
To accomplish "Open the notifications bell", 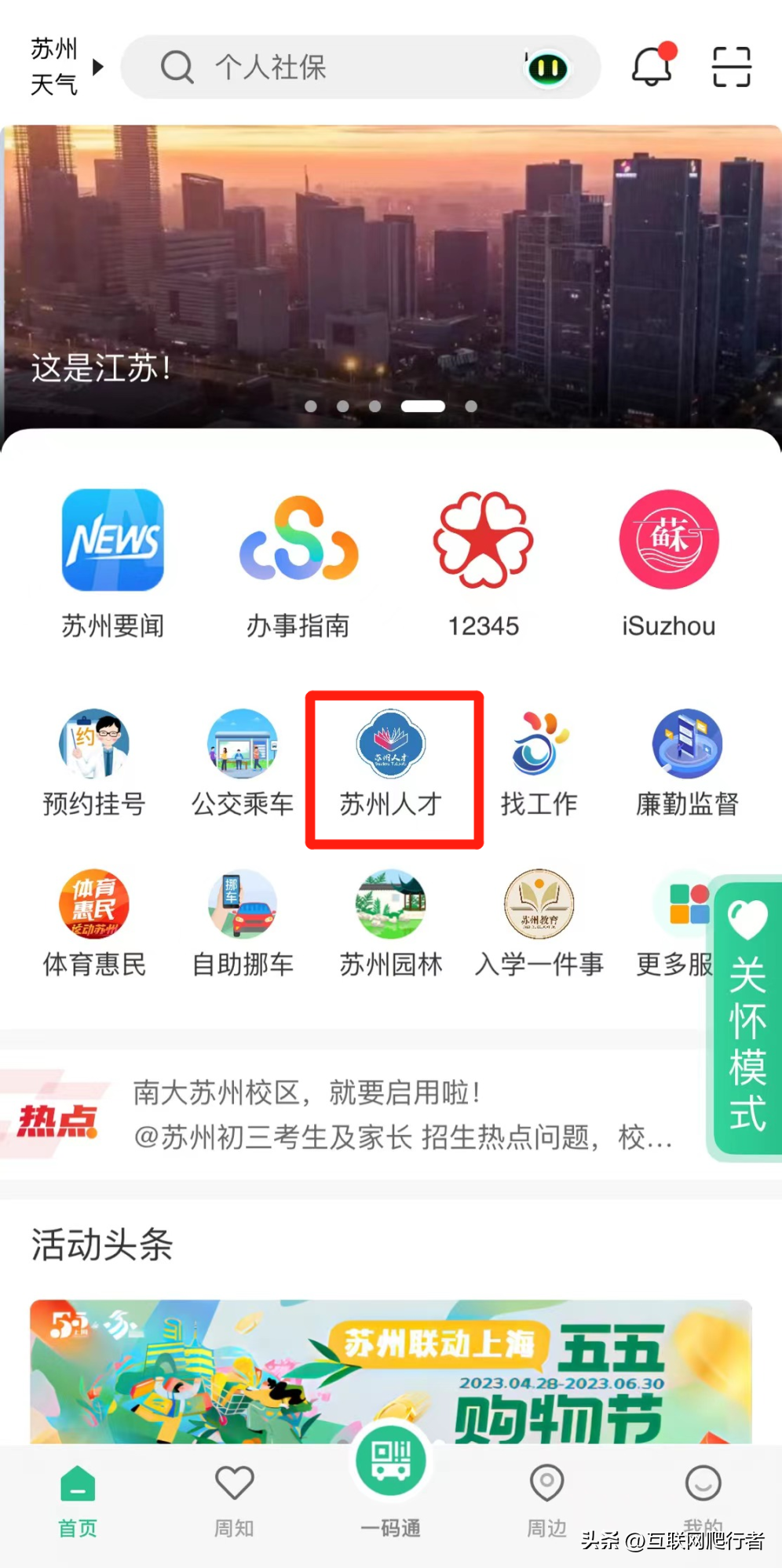I will click(653, 64).
